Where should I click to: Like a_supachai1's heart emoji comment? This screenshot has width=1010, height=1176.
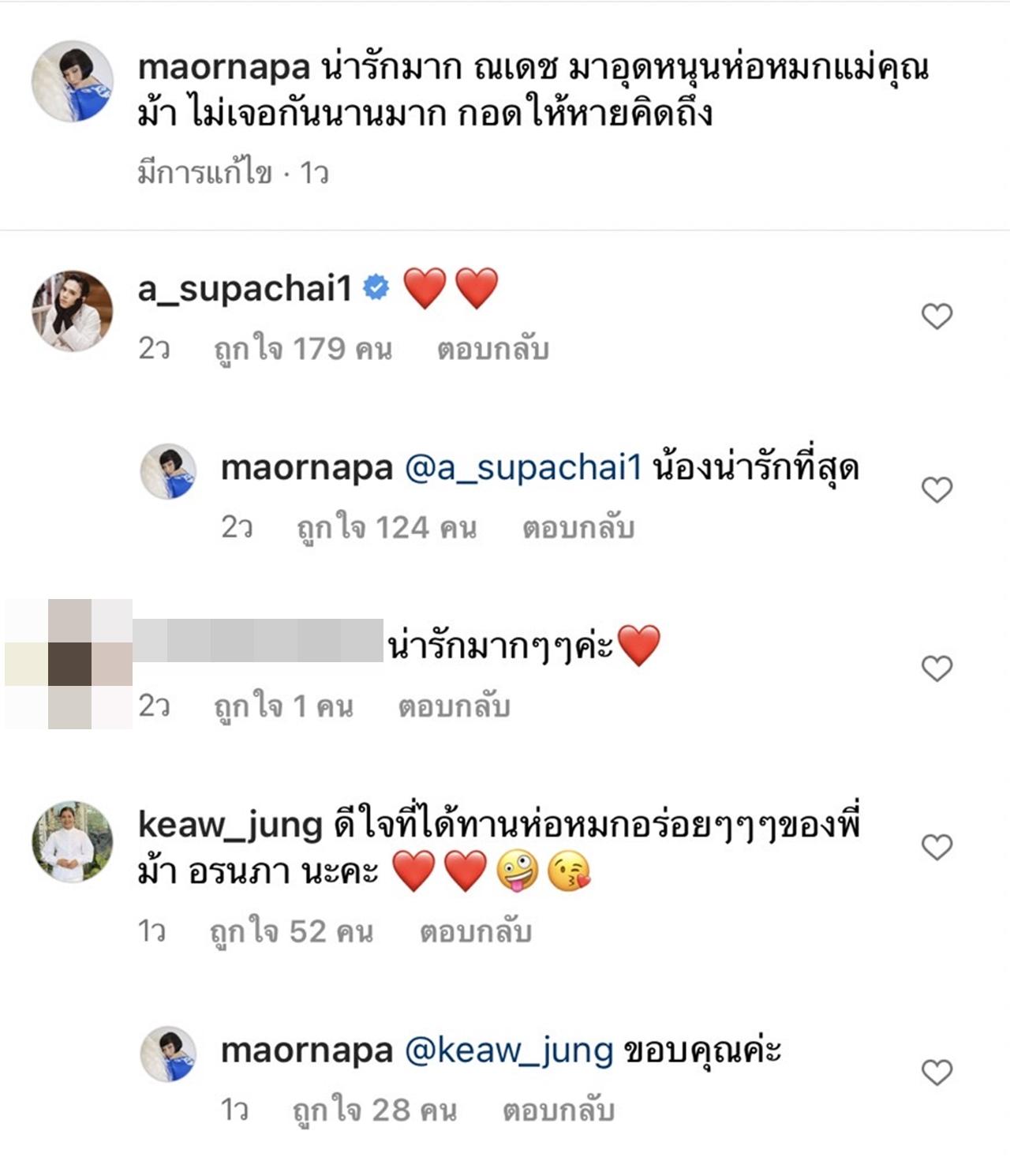coord(937,316)
